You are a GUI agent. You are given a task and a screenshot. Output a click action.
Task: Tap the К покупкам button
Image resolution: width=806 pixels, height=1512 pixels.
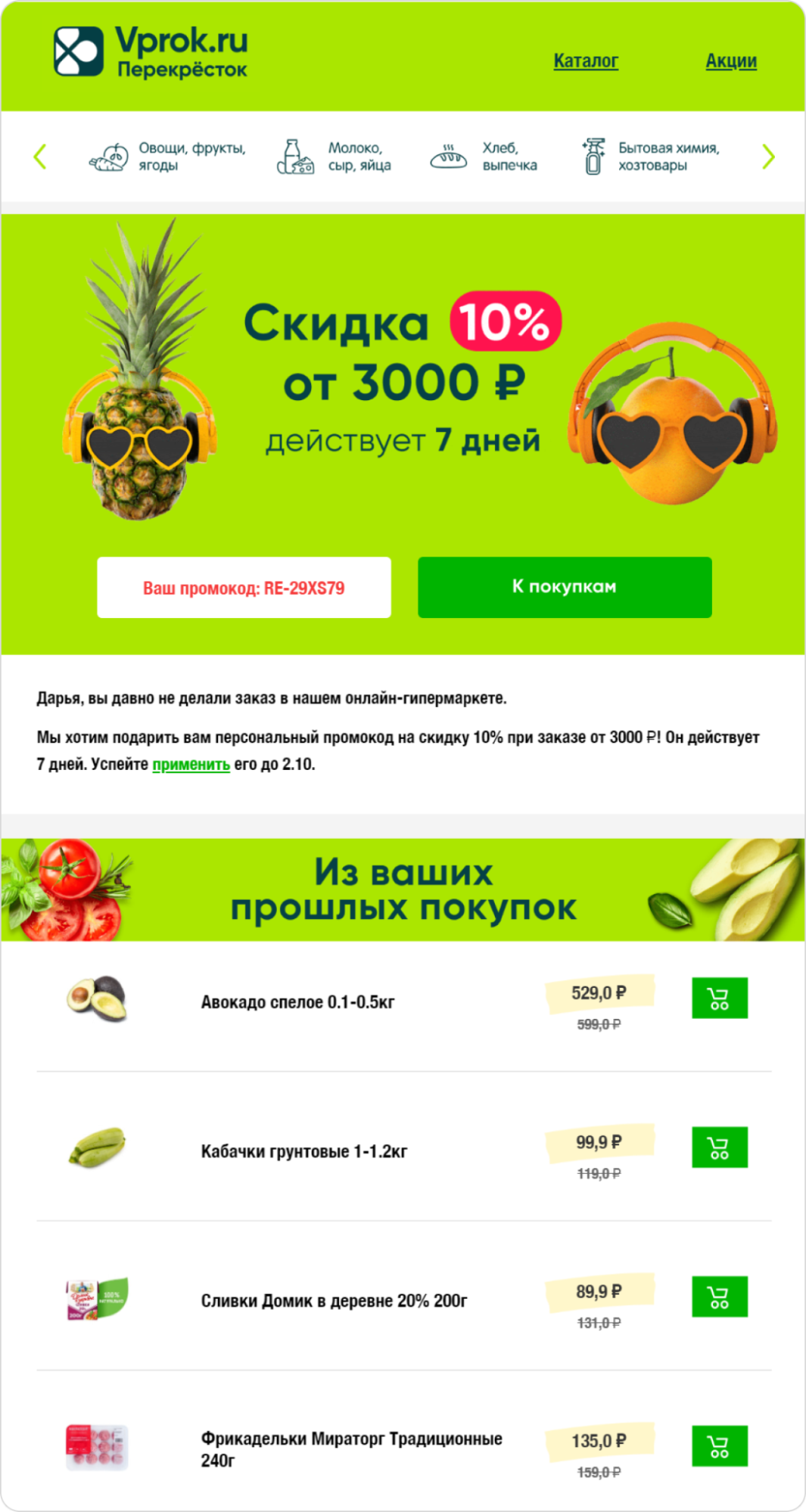pos(565,587)
